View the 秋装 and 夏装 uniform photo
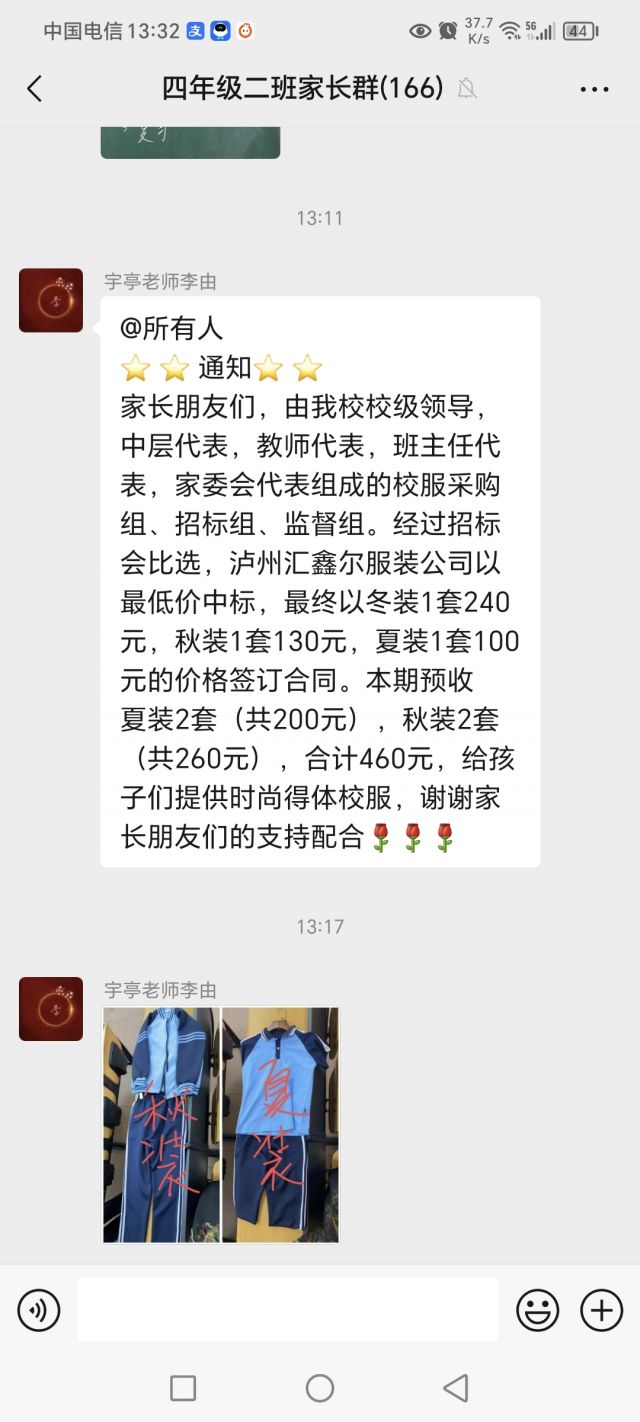The image size is (640, 1422). point(221,1124)
